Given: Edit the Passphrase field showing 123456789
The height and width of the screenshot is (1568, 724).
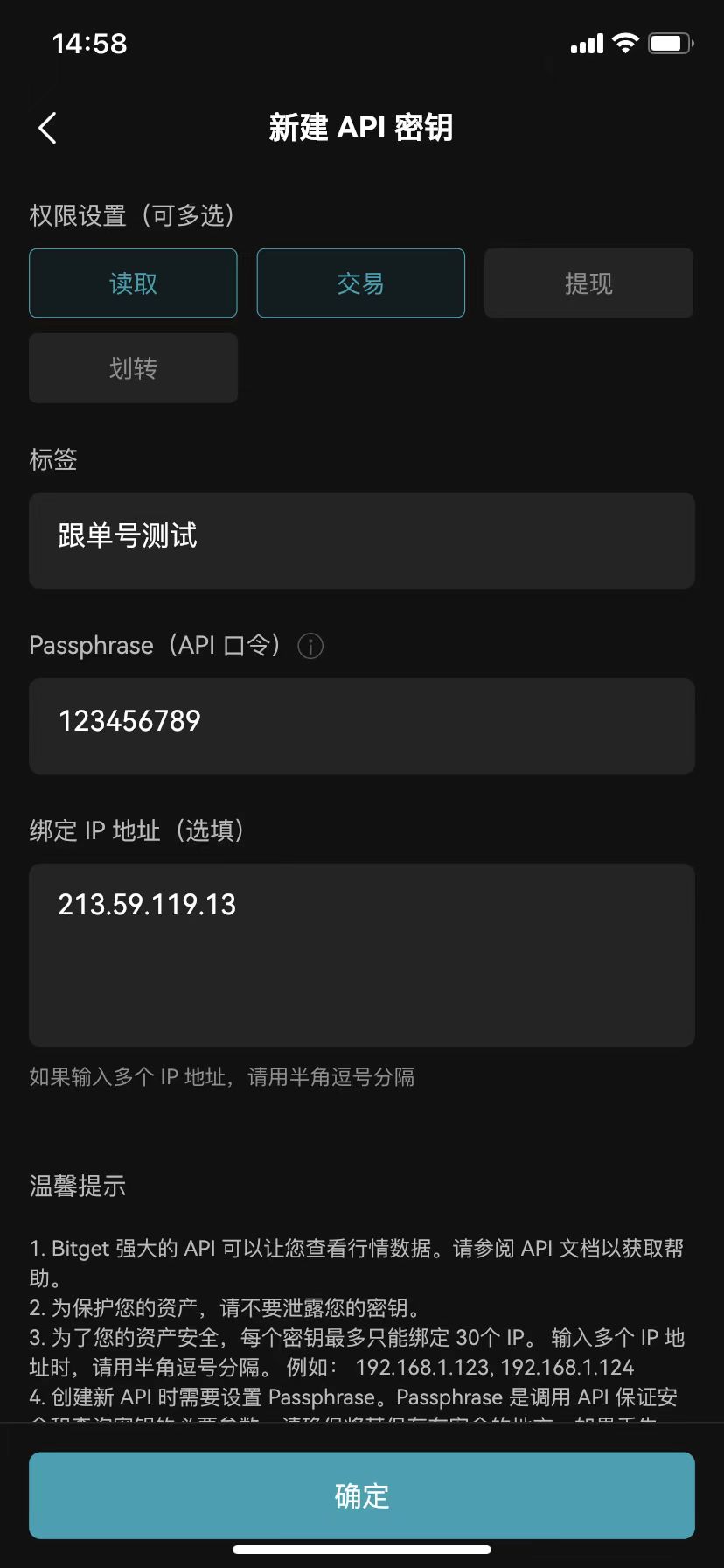Looking at the screenshot, I should pos(362,725).
